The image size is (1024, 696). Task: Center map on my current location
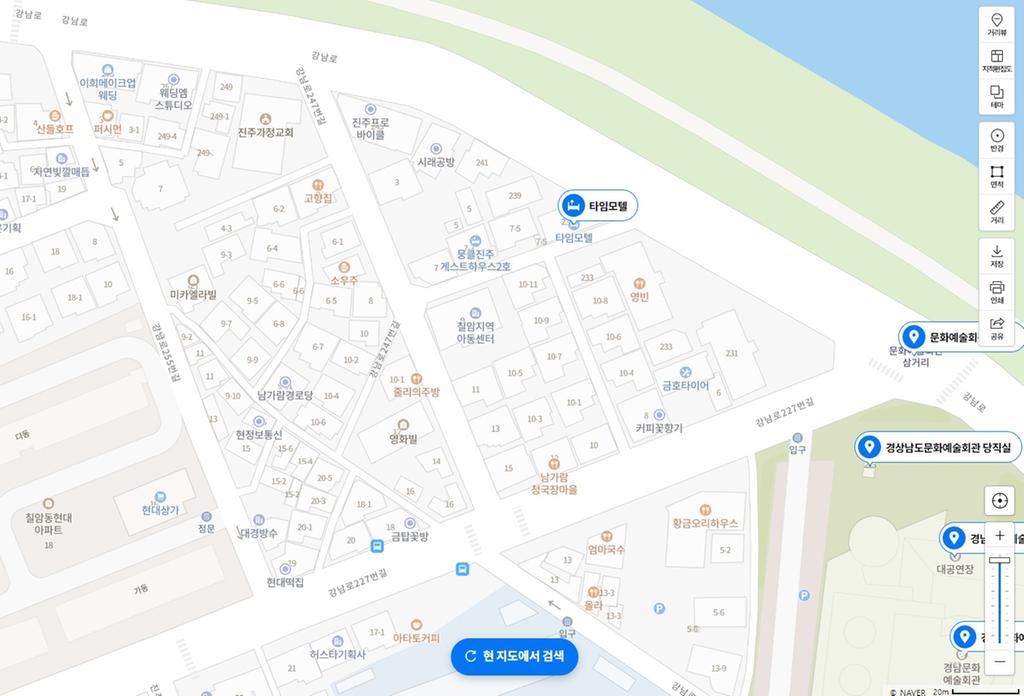pyautogui.click(x=999, y=500)
